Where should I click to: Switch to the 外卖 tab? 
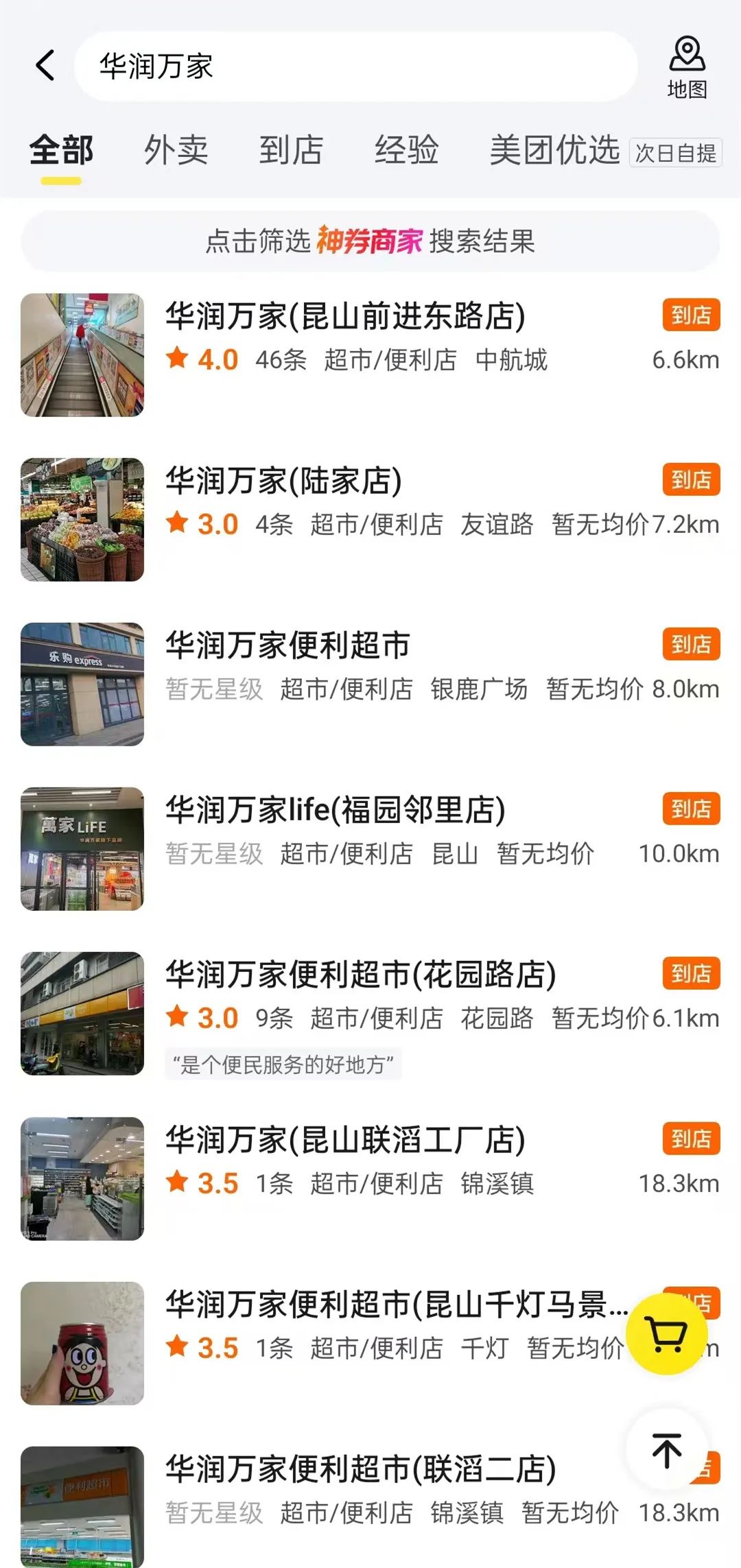pos(176,150)
